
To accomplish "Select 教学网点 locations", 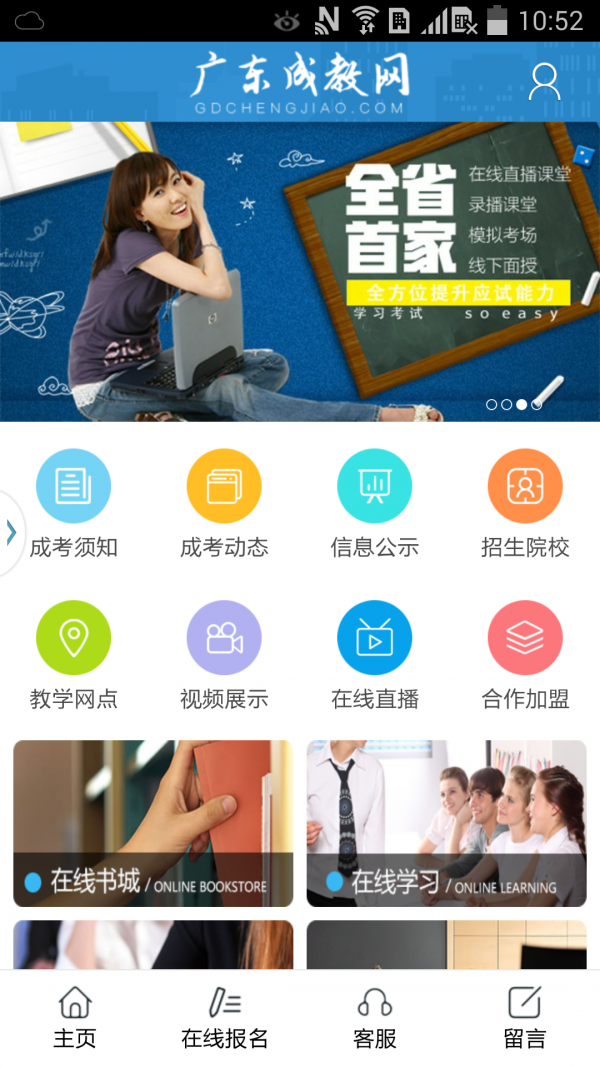I will (x=73, y=655).
